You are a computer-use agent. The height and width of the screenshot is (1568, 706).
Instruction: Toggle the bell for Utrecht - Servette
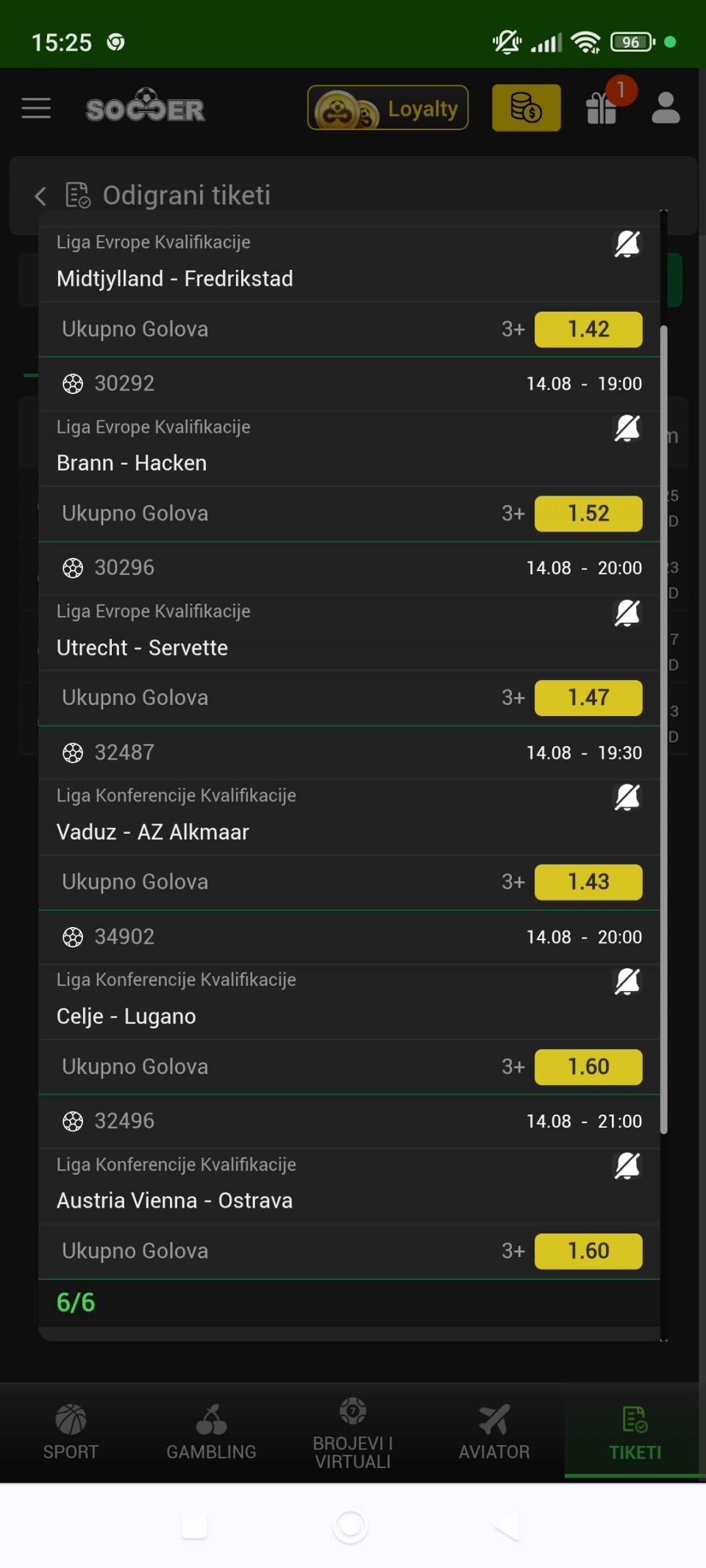[x=627, y=612]
